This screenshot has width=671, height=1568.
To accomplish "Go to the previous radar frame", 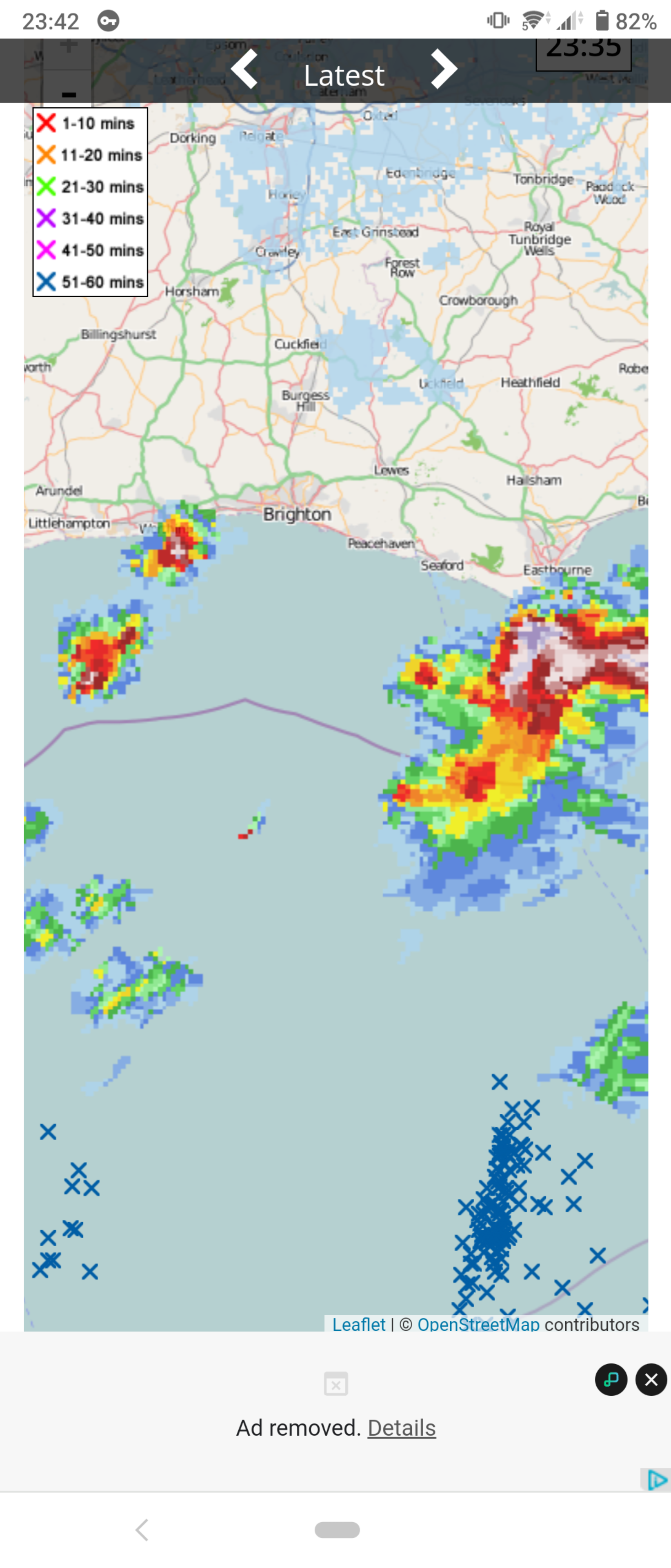I will pos(244,70).
